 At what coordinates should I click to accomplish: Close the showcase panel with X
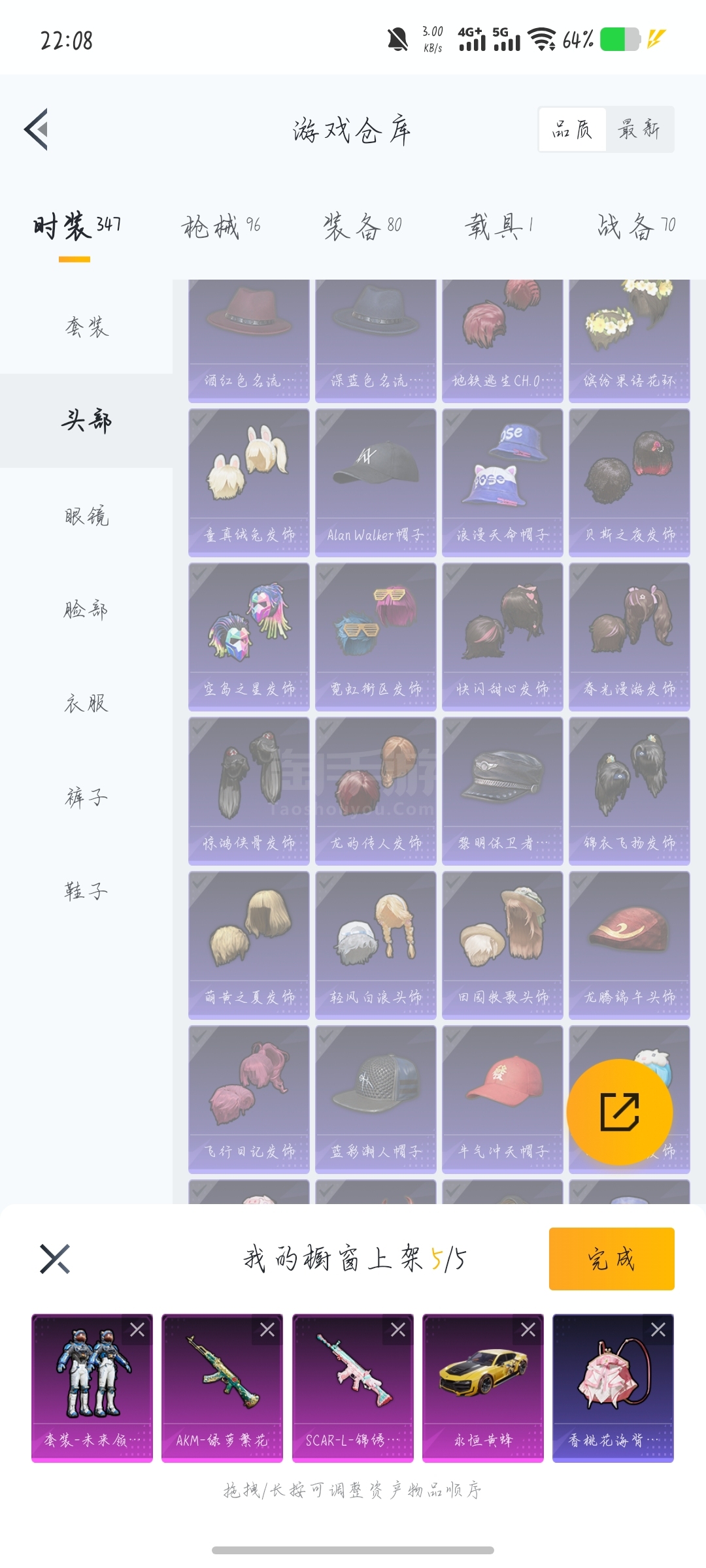point(55,1258)
